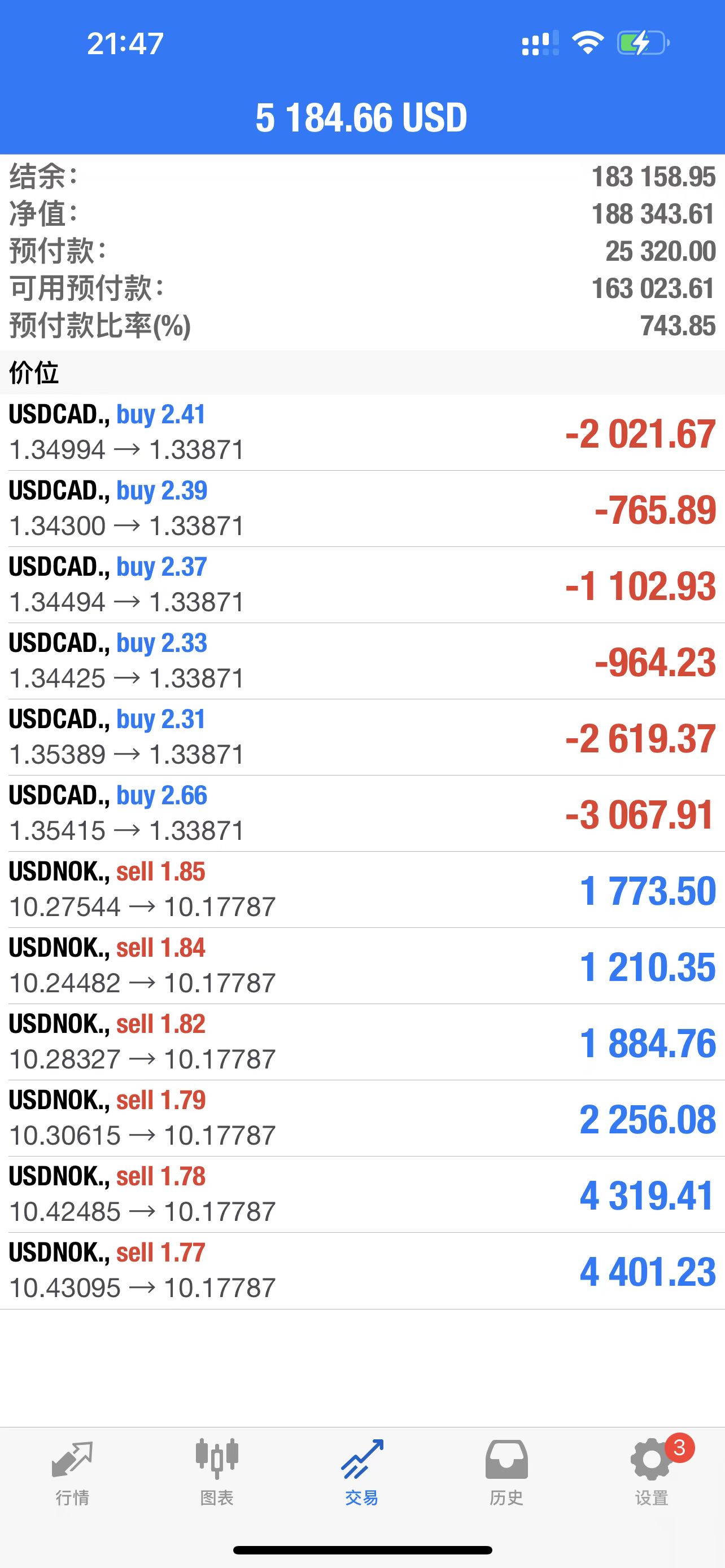View USDCAD buy 2.31 position details
The image size is (725, 1568).
tap(362, 737)
